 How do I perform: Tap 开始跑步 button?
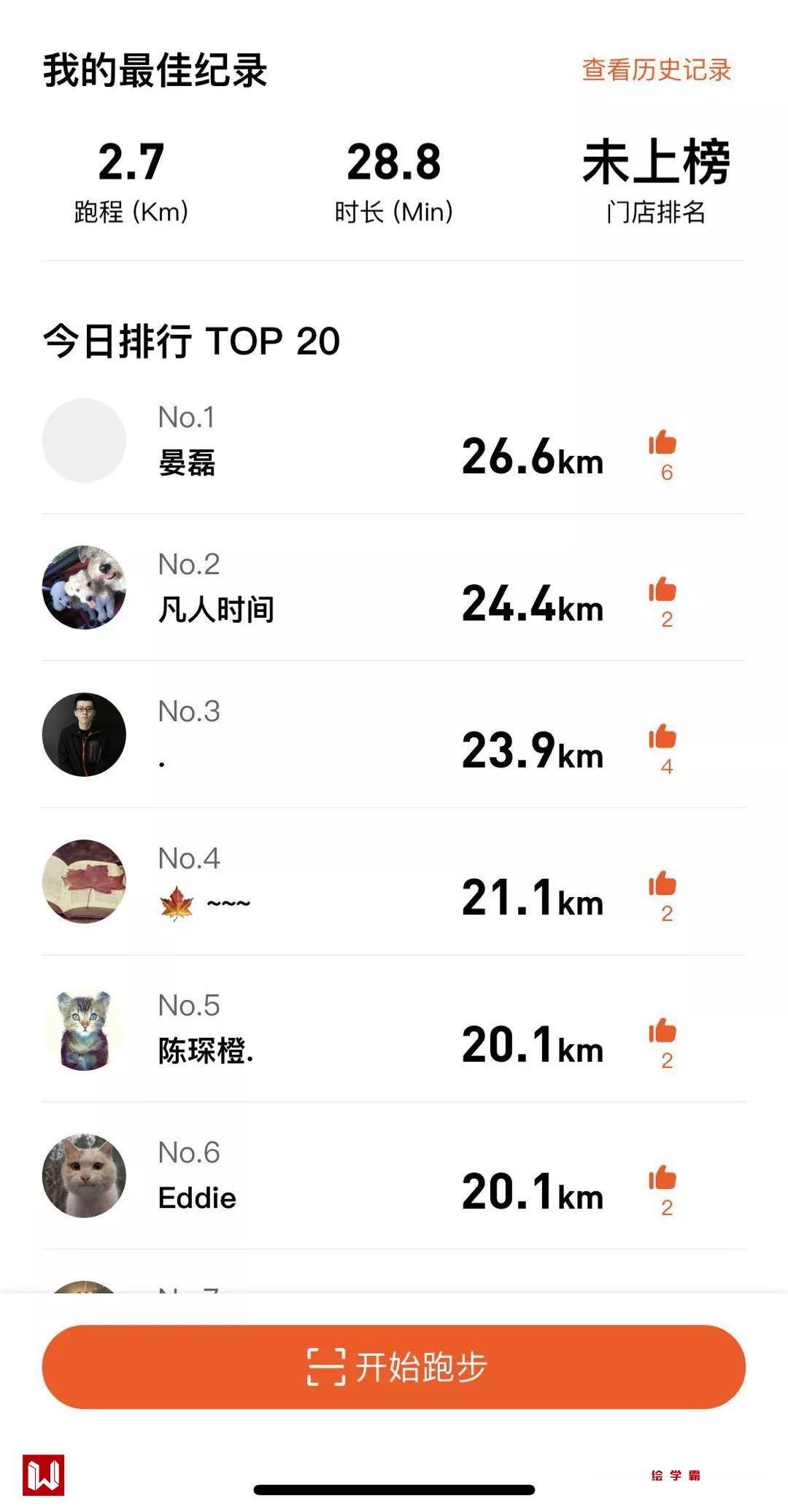(x=394, y=1366)
